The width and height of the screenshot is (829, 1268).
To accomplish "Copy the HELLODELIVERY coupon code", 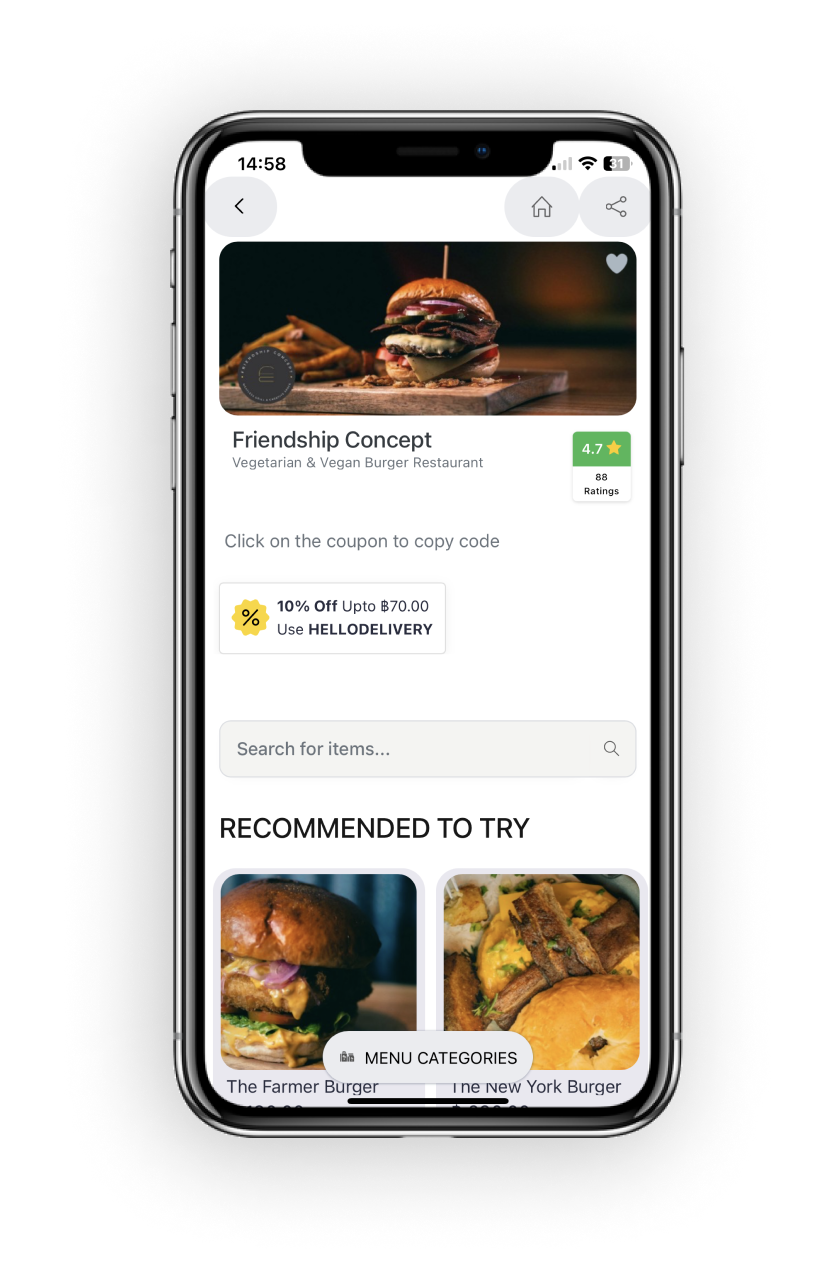I will (x=332, y=618).
